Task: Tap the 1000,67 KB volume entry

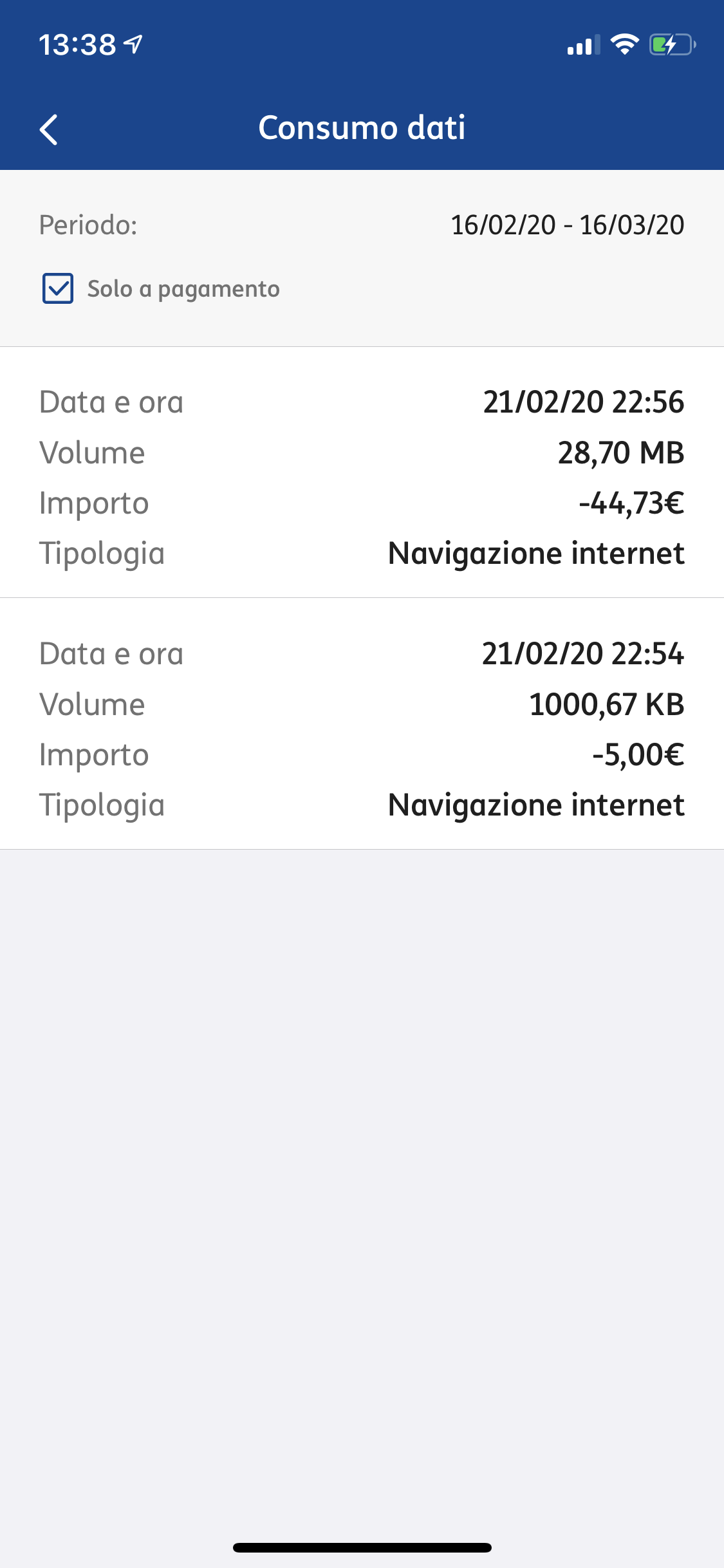Action: (606, 704)
